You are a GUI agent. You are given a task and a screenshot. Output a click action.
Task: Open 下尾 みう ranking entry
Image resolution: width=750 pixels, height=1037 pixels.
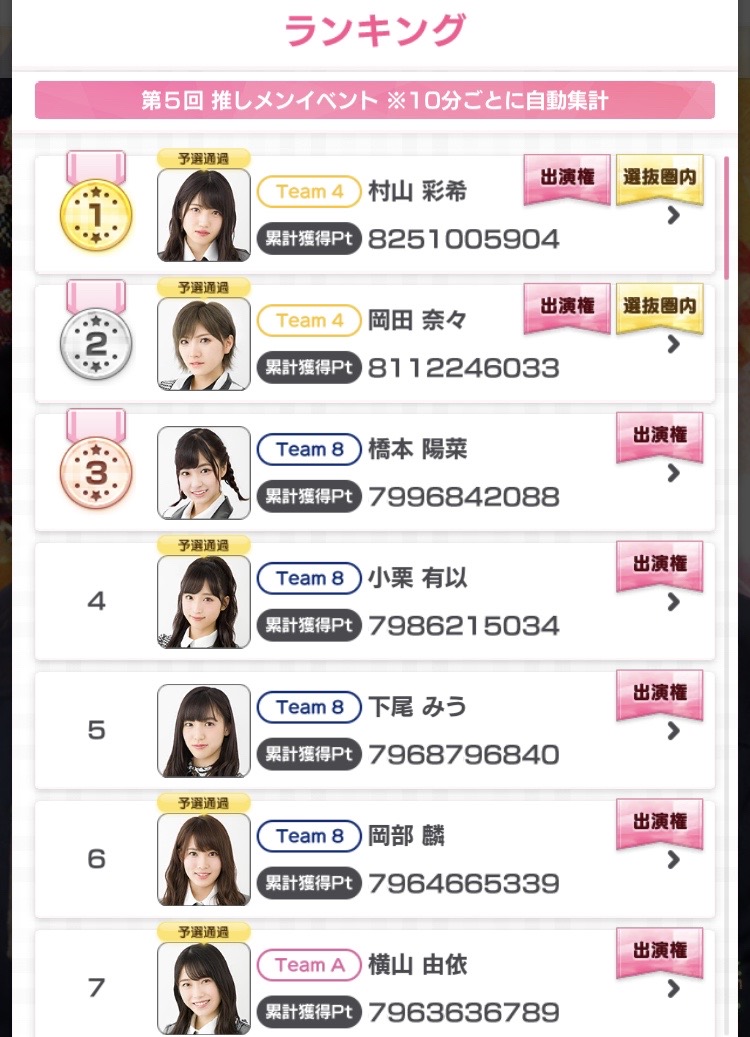(374, 731)
